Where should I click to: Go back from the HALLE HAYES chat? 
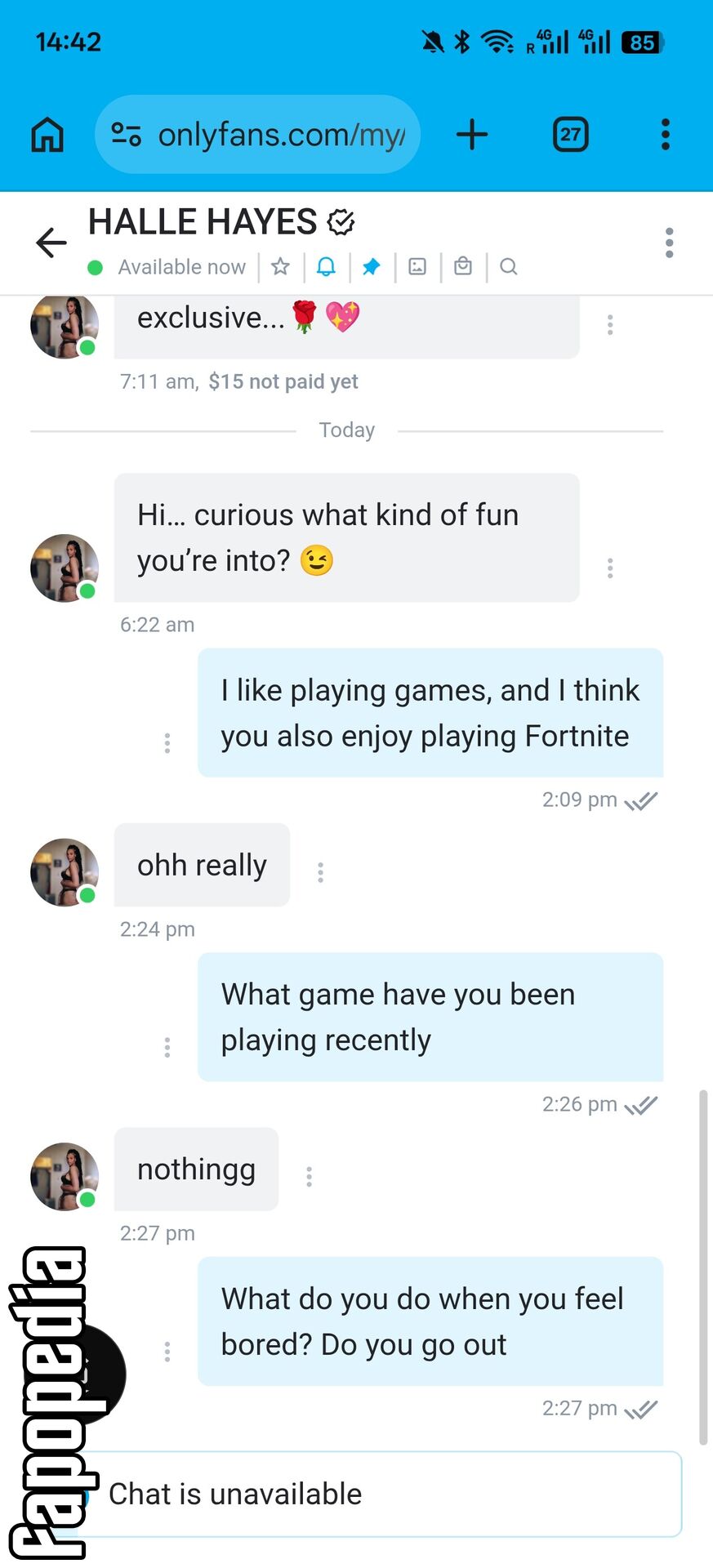51,243
